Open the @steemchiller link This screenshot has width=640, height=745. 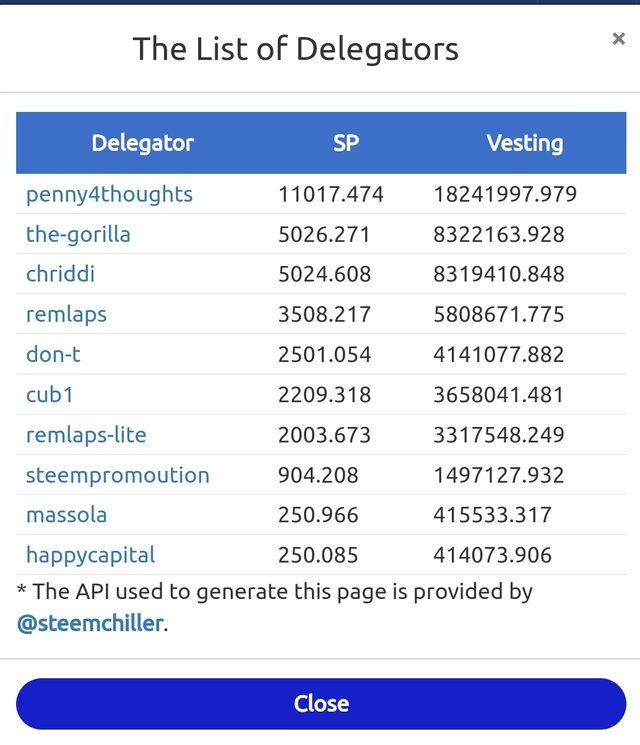[x=89, y=624]
